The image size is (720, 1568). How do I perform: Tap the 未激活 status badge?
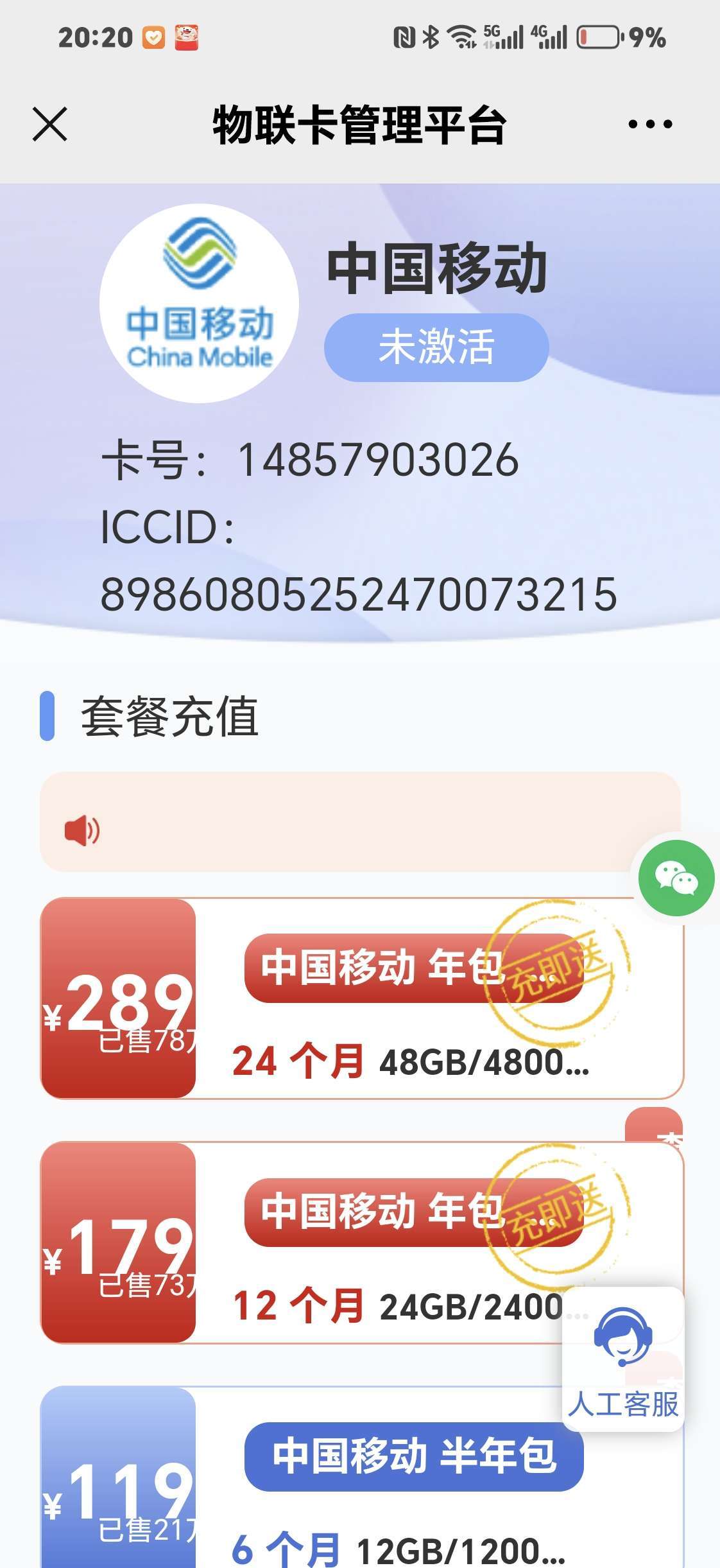(436, 347)
